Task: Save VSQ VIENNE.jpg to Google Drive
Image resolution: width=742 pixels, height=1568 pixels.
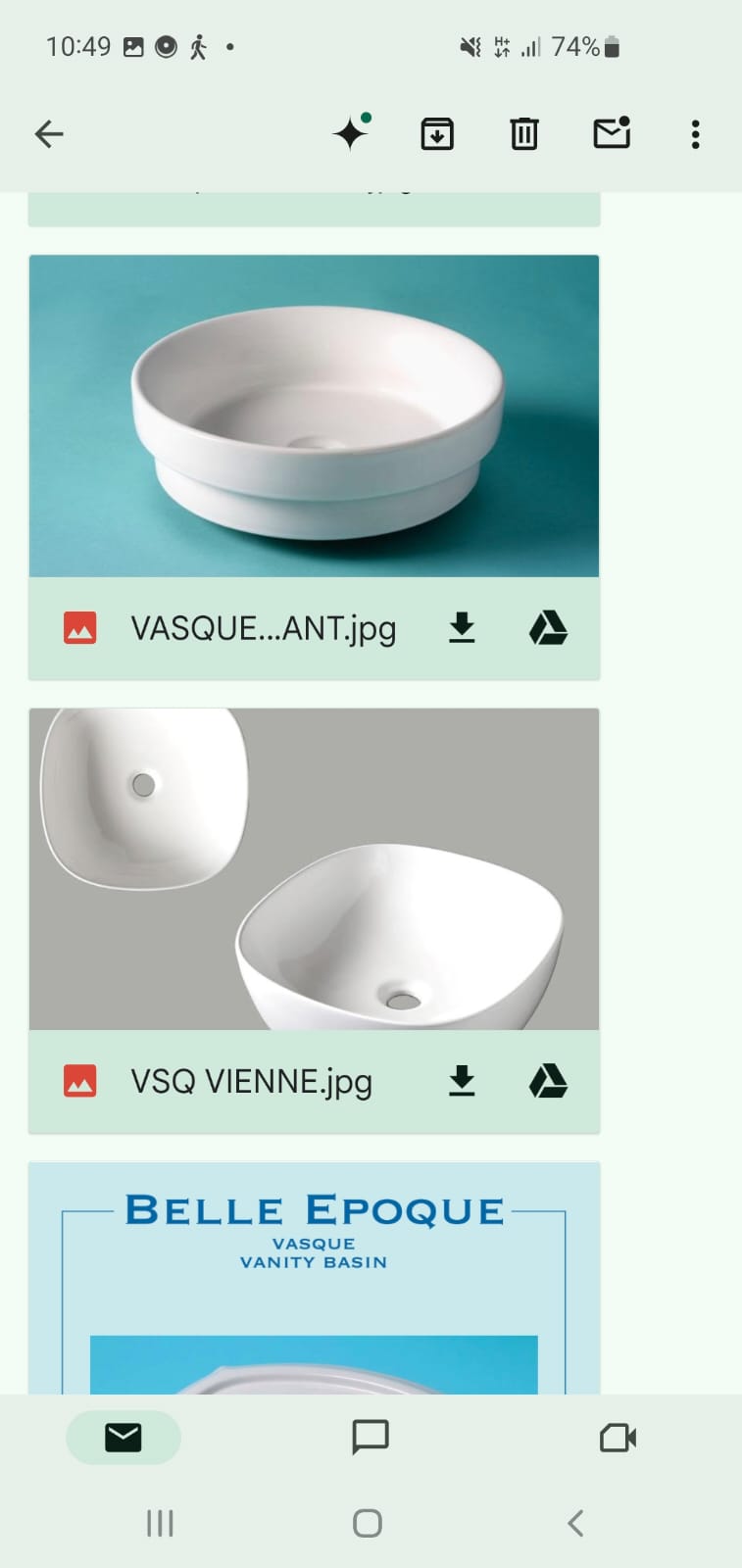Action: click(548, 1081)
